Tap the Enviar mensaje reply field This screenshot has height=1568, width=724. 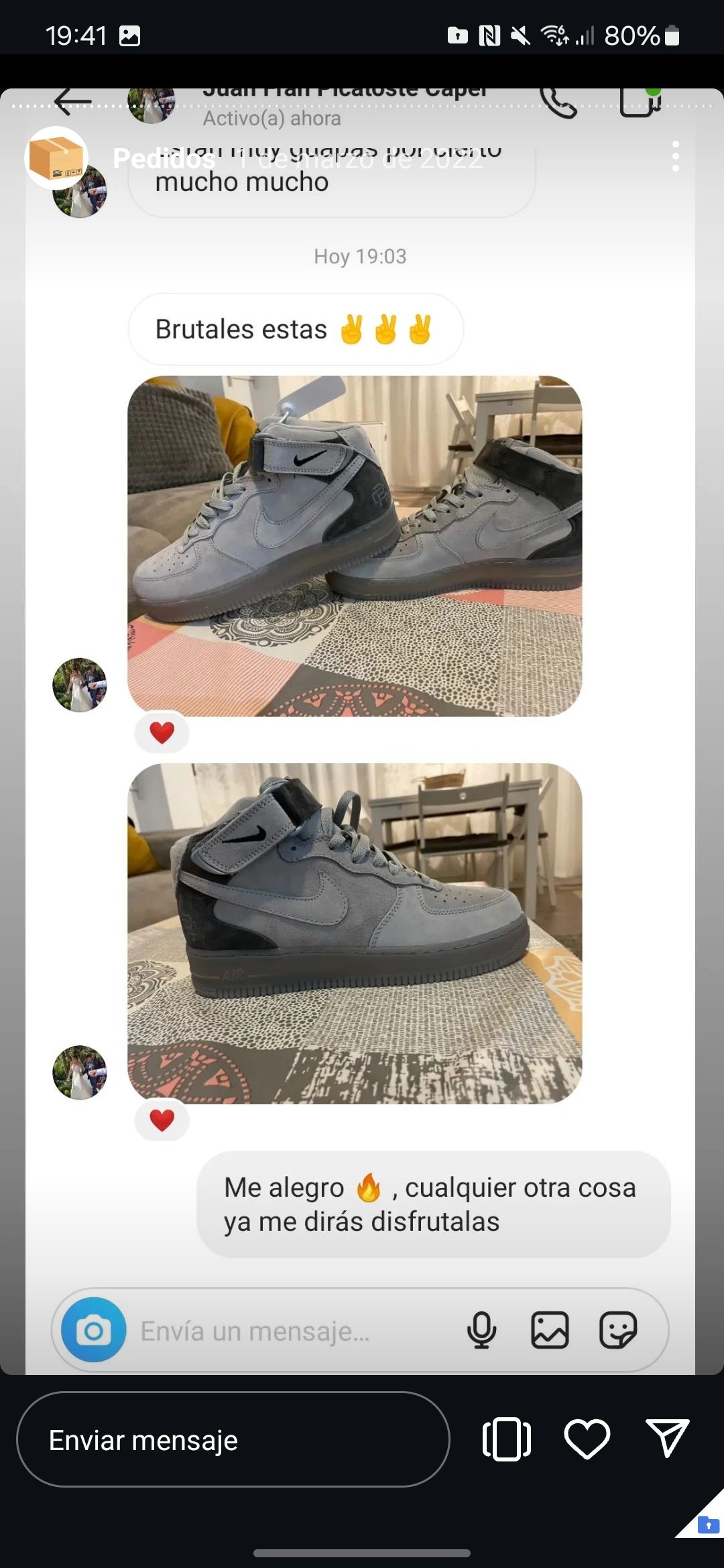(233, 1439)
